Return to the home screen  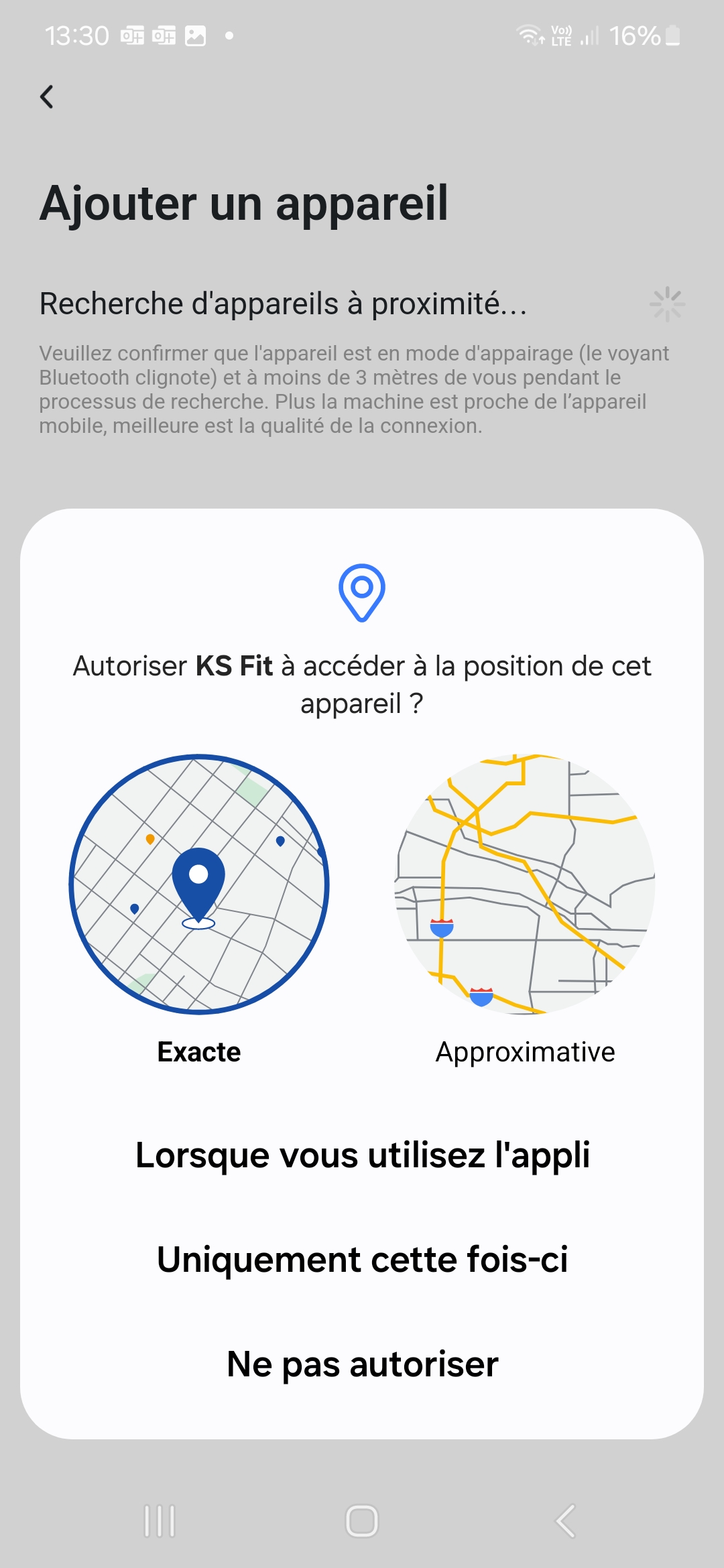[x=362, y=1520]
